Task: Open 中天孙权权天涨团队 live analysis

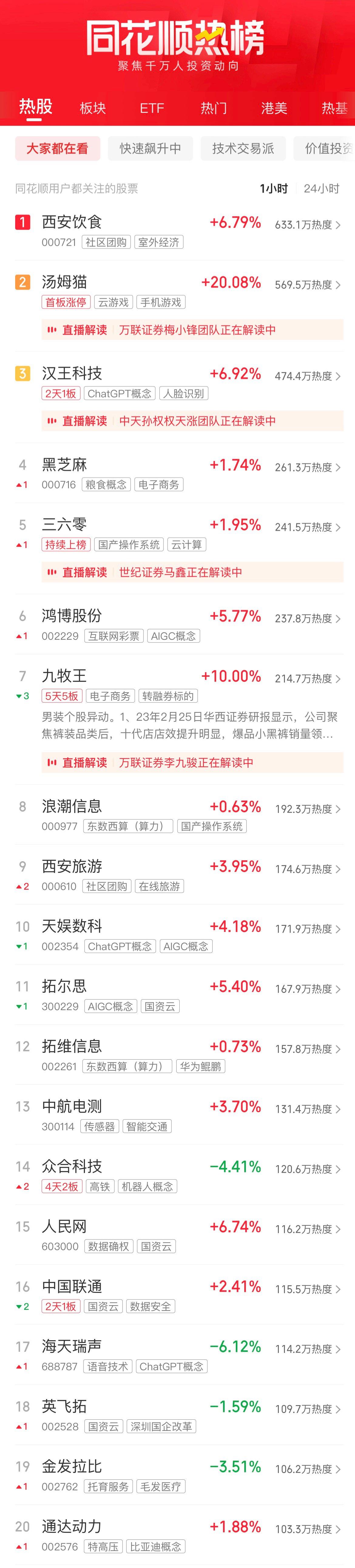Action: tap(192, 421)
